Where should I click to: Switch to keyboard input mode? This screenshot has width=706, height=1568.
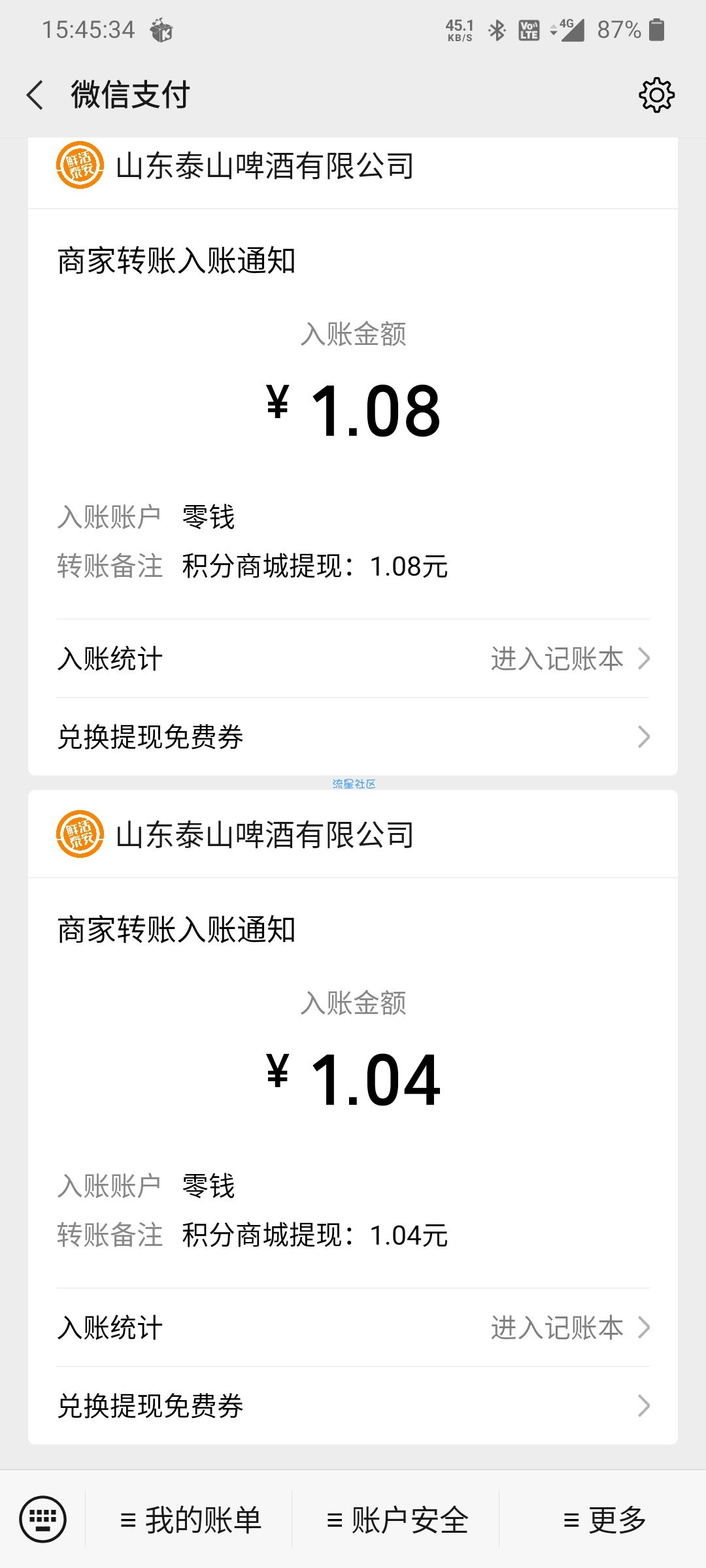tap(43, 1519)
